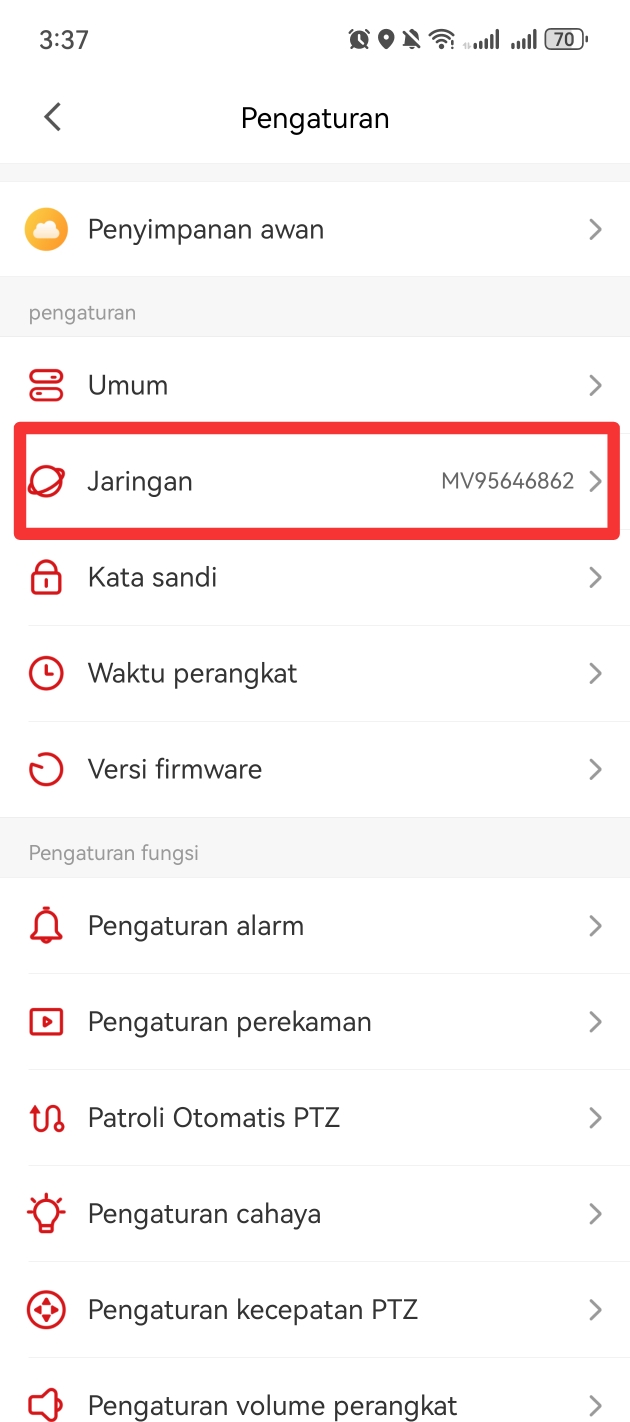The height and width of the screenshot is (1422, 630).
Task: Open Jaringan network settings
Action: pyautogui.click(x=315, y=481)
